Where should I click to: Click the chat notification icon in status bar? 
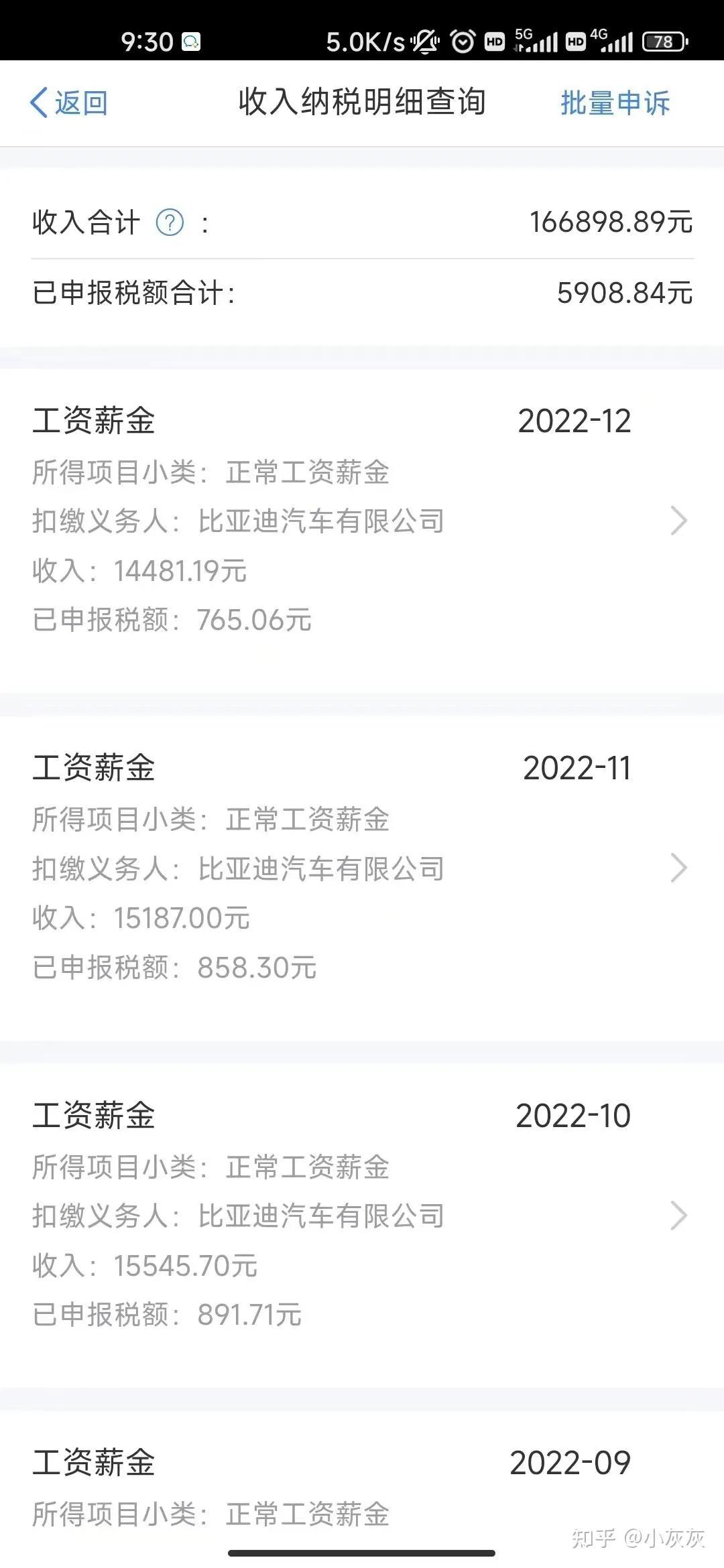[x=191, y=42]
